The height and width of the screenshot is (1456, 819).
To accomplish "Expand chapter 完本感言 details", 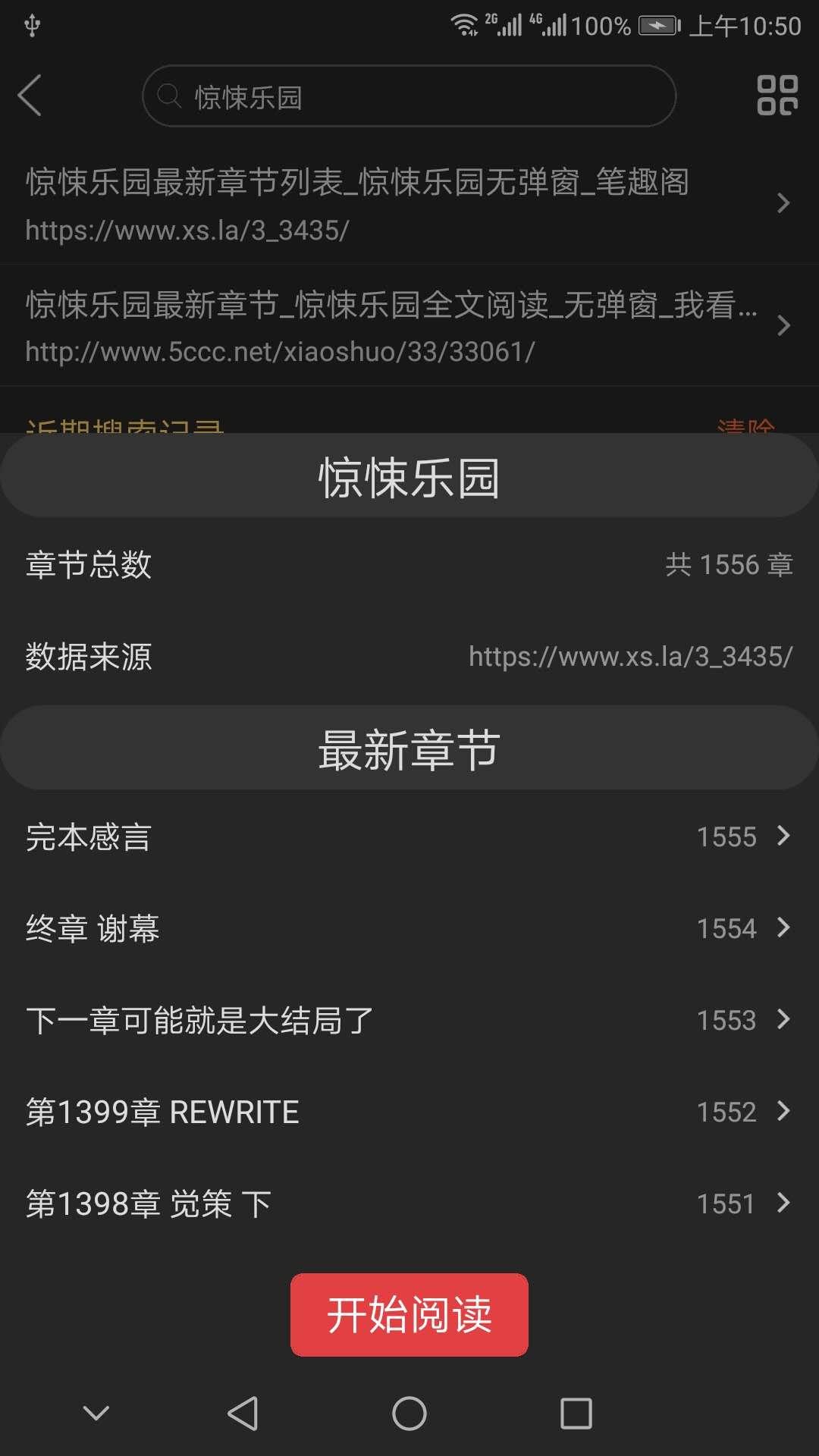I will (x=784, y=837).
